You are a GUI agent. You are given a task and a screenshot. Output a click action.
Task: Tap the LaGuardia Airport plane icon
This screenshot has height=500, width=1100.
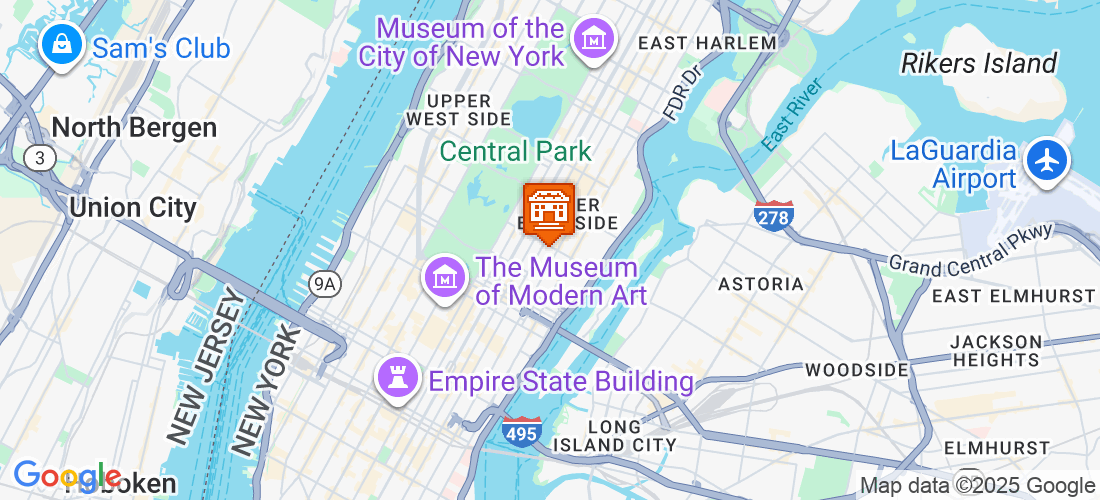1047,160
